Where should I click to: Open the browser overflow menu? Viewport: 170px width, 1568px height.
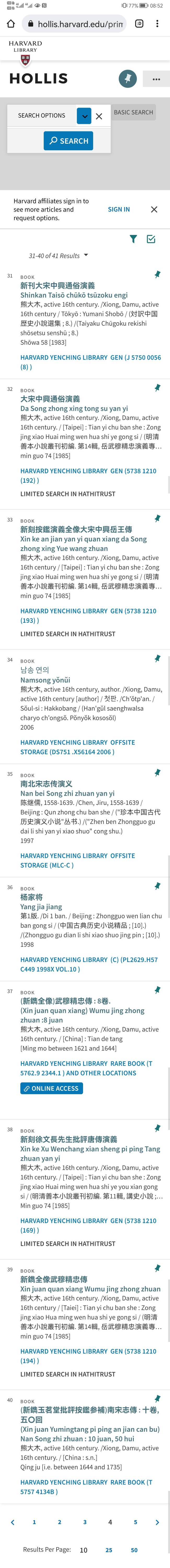pos(158,24)
